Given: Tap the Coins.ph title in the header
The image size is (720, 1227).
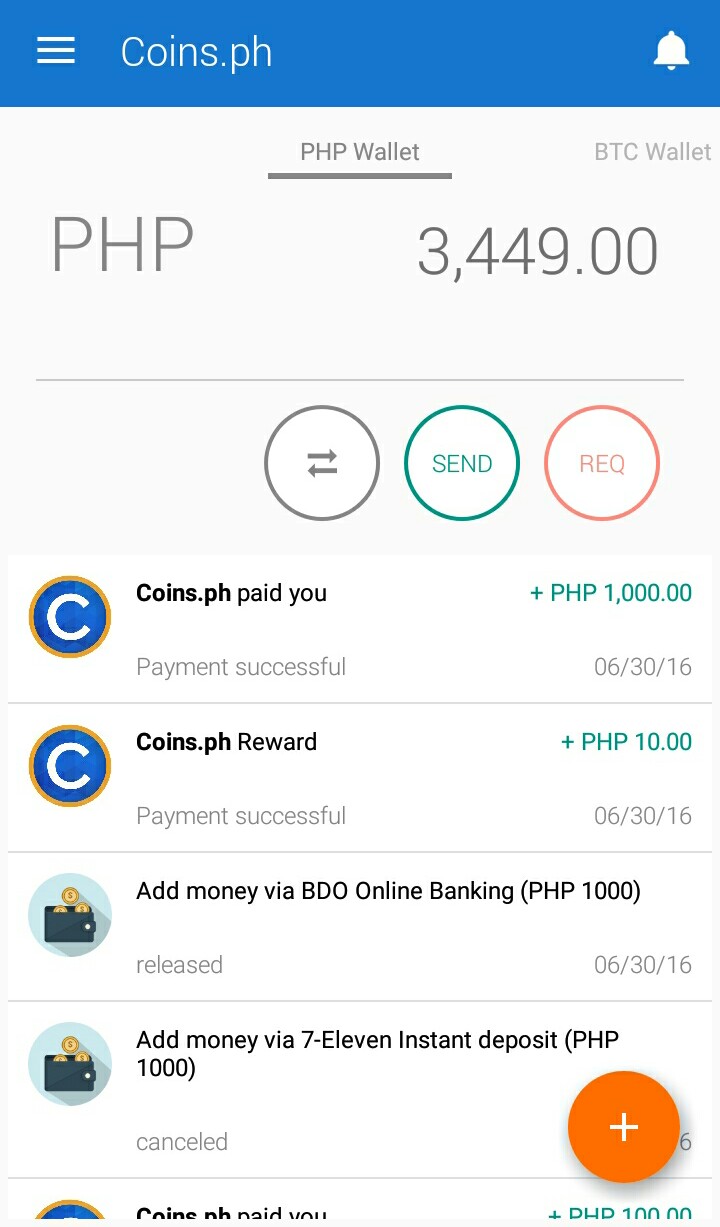Looking at the screenshot, I should coord(196,51).
